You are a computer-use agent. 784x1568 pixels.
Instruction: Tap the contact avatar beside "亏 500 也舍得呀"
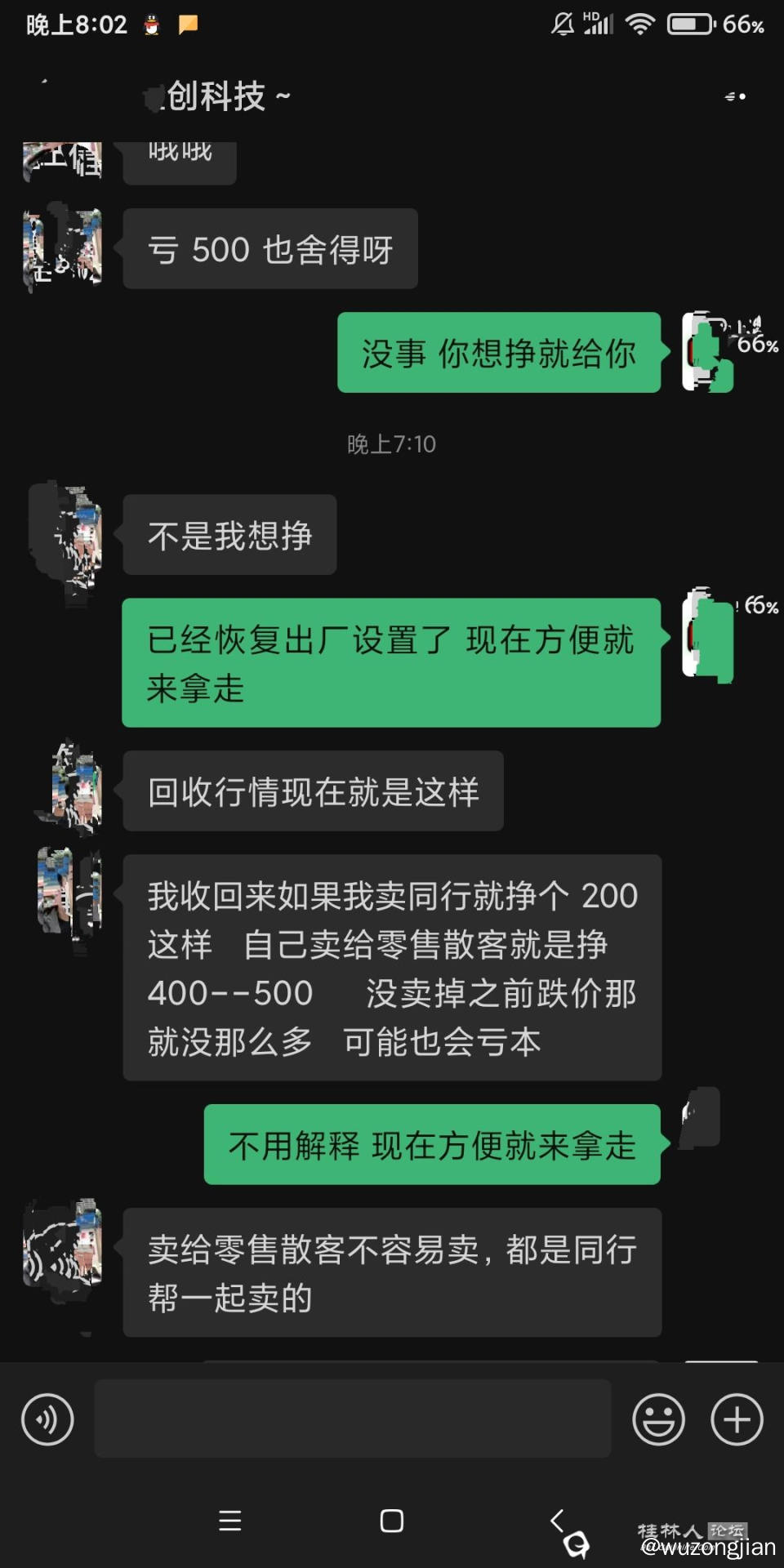(63, 248)
